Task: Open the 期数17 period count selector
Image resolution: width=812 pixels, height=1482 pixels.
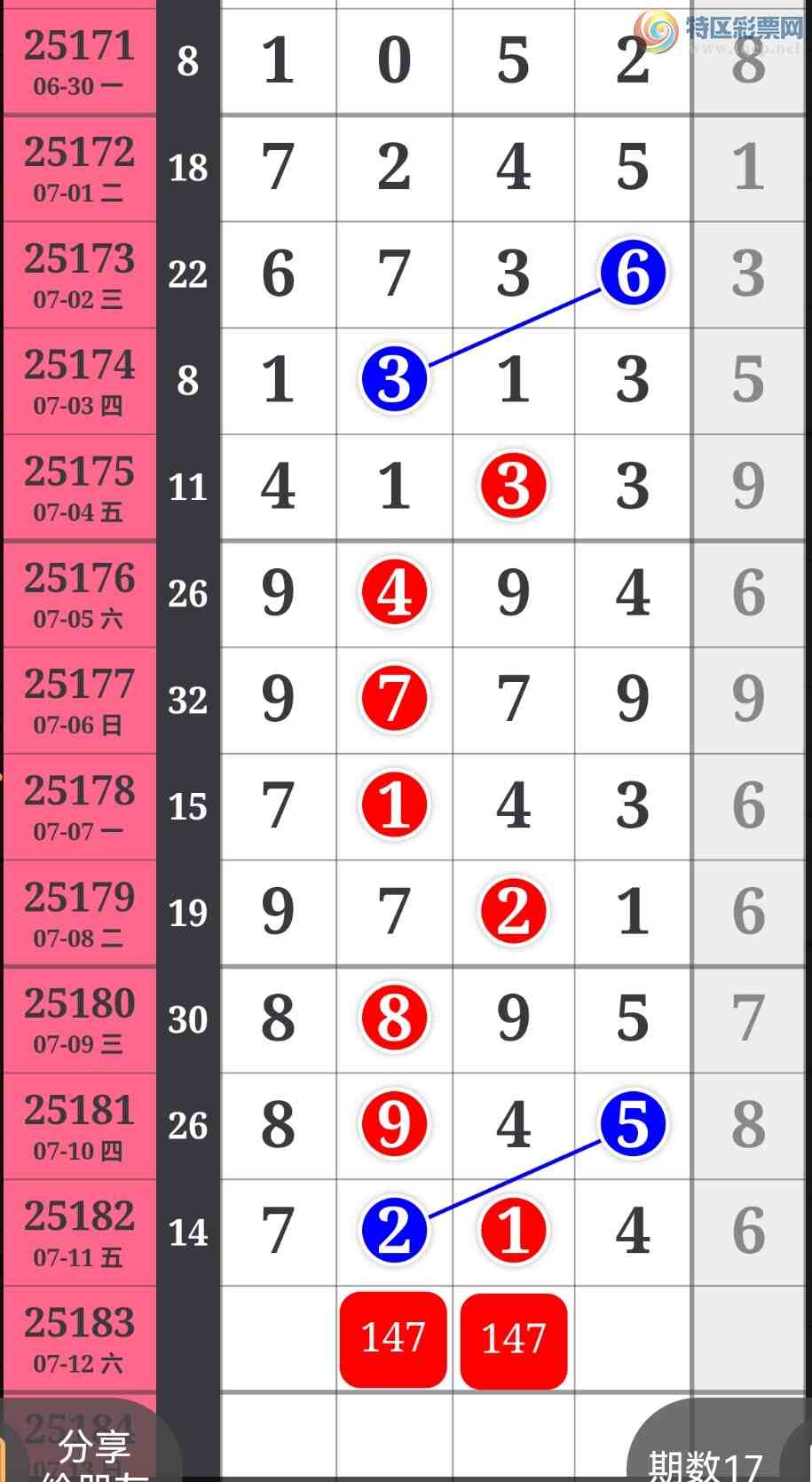Action: pos(706,1462)
